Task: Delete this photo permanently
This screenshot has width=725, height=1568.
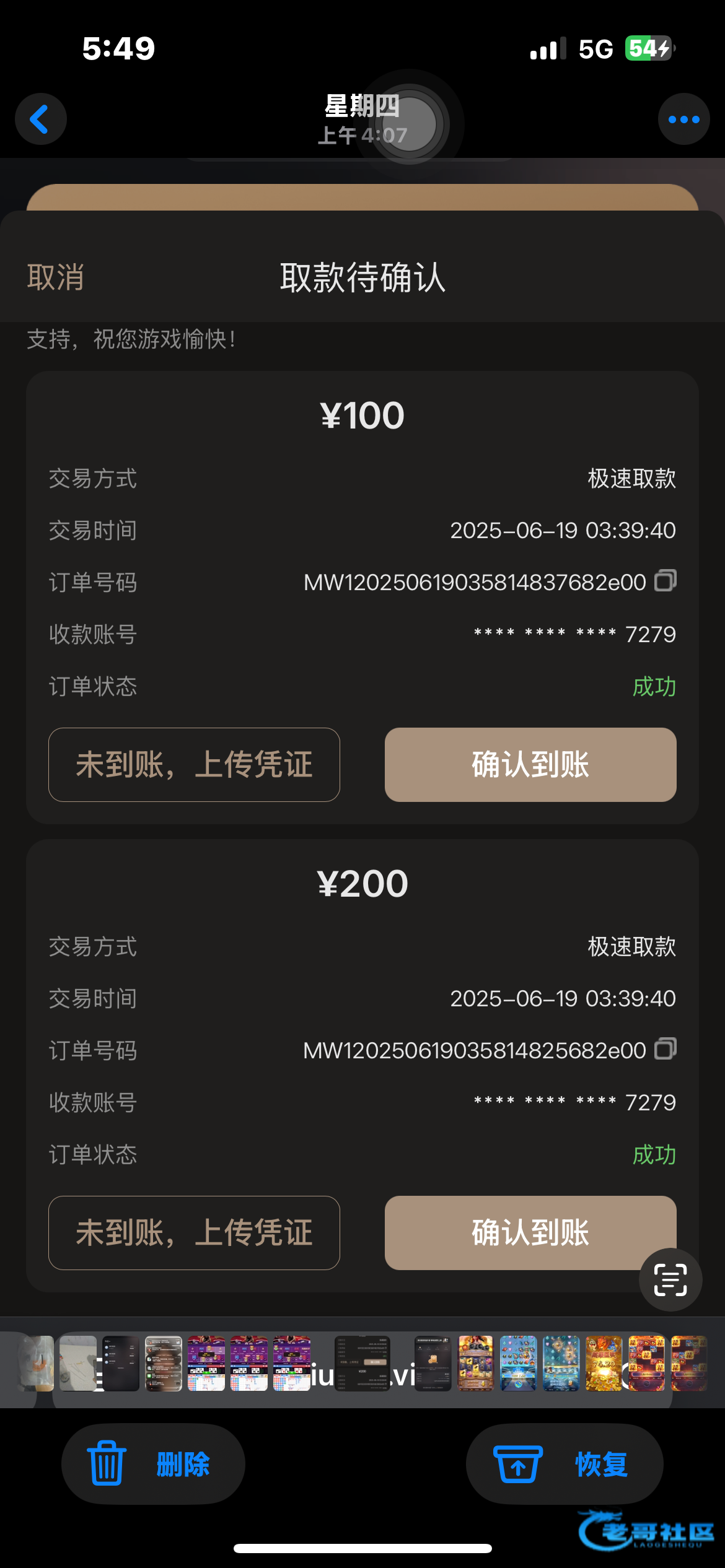Action: click(x=152, y=1464)
